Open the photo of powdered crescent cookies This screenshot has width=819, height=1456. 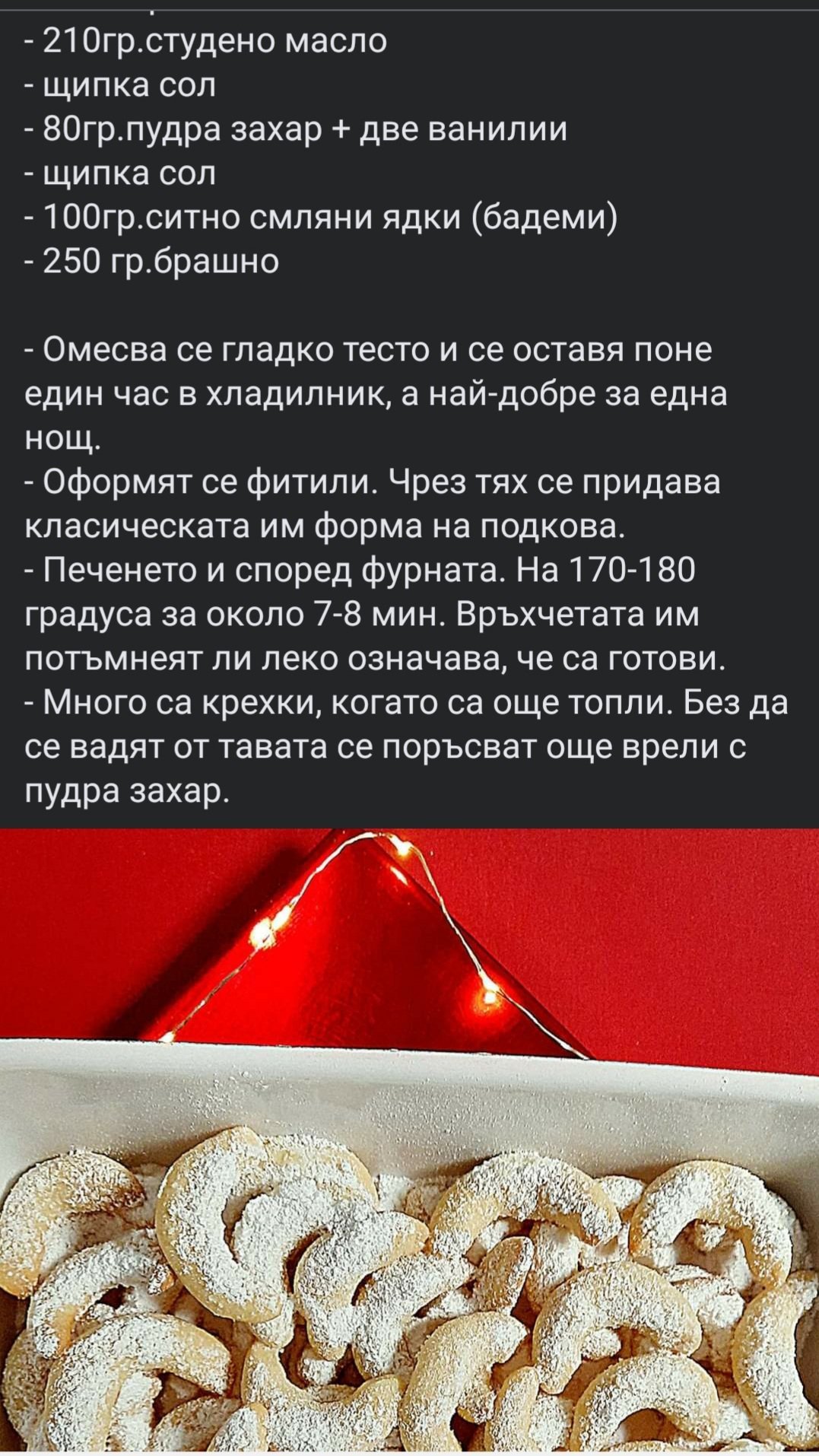point(409,1141)
